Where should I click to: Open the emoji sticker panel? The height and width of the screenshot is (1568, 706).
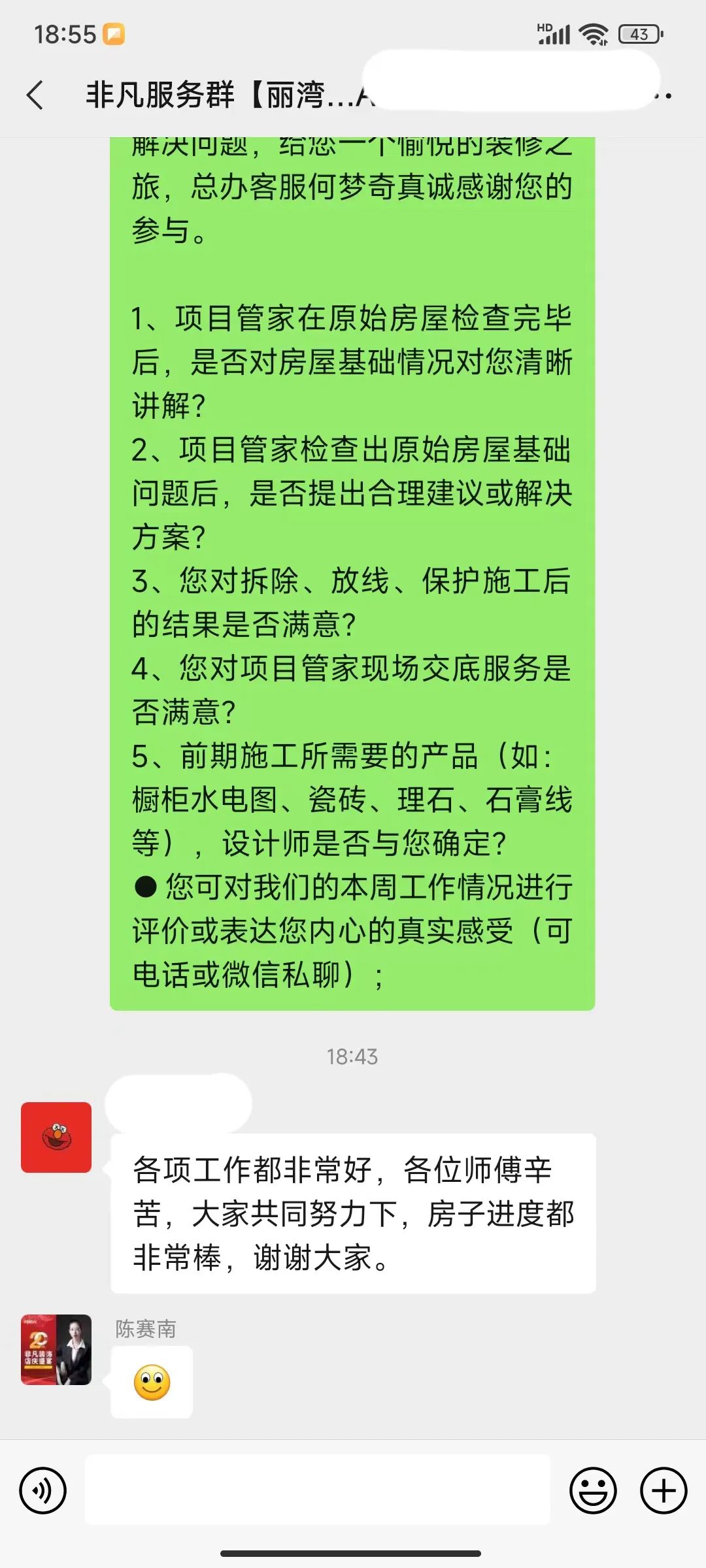click(x=593, y=1490)
